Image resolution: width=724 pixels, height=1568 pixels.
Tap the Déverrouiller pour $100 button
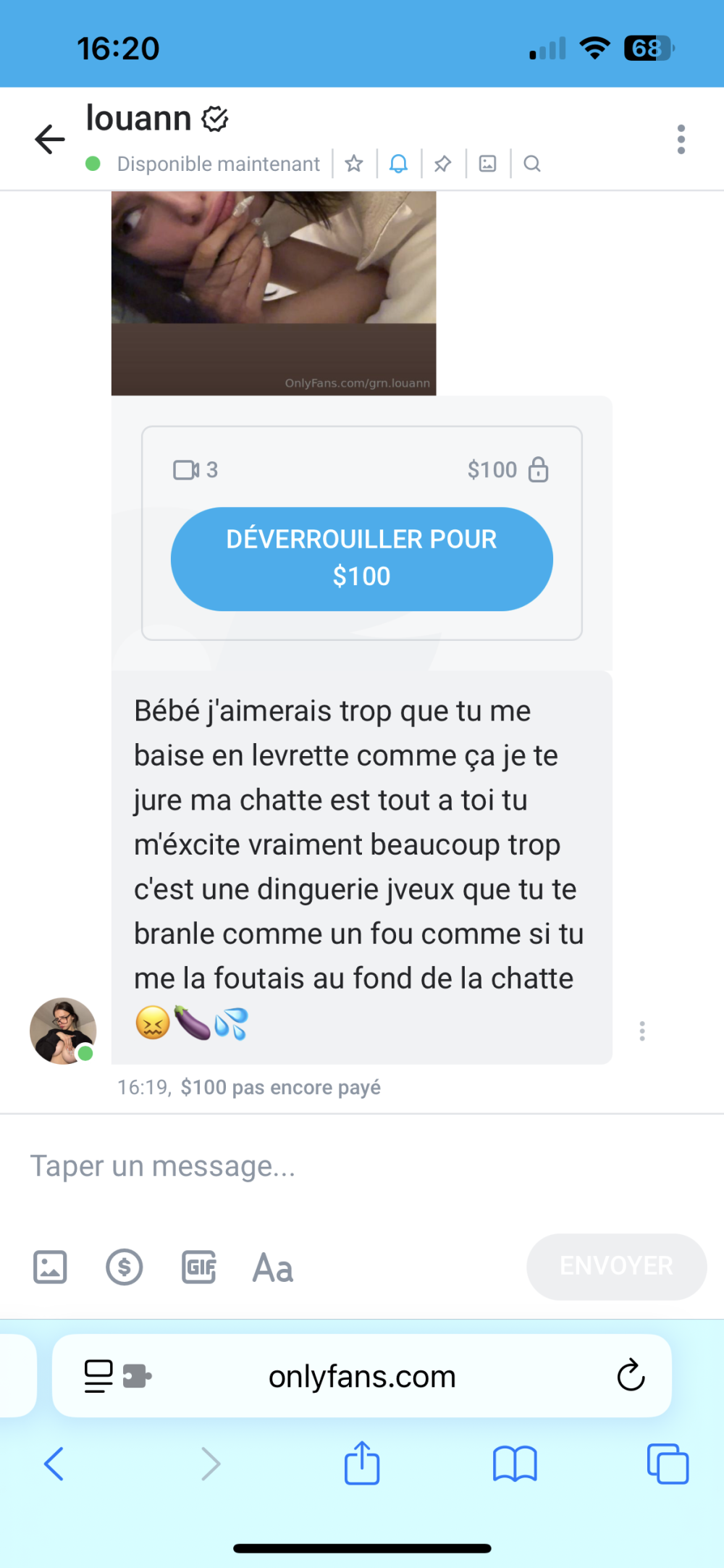[x=361, y=558]
